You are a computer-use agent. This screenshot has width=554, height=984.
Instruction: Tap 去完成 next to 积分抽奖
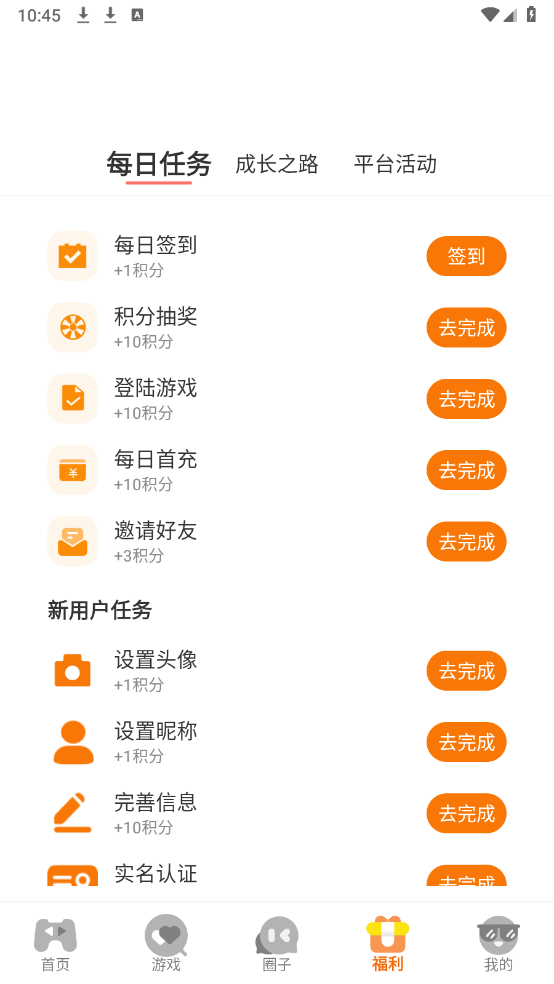[x=466, y=328]
